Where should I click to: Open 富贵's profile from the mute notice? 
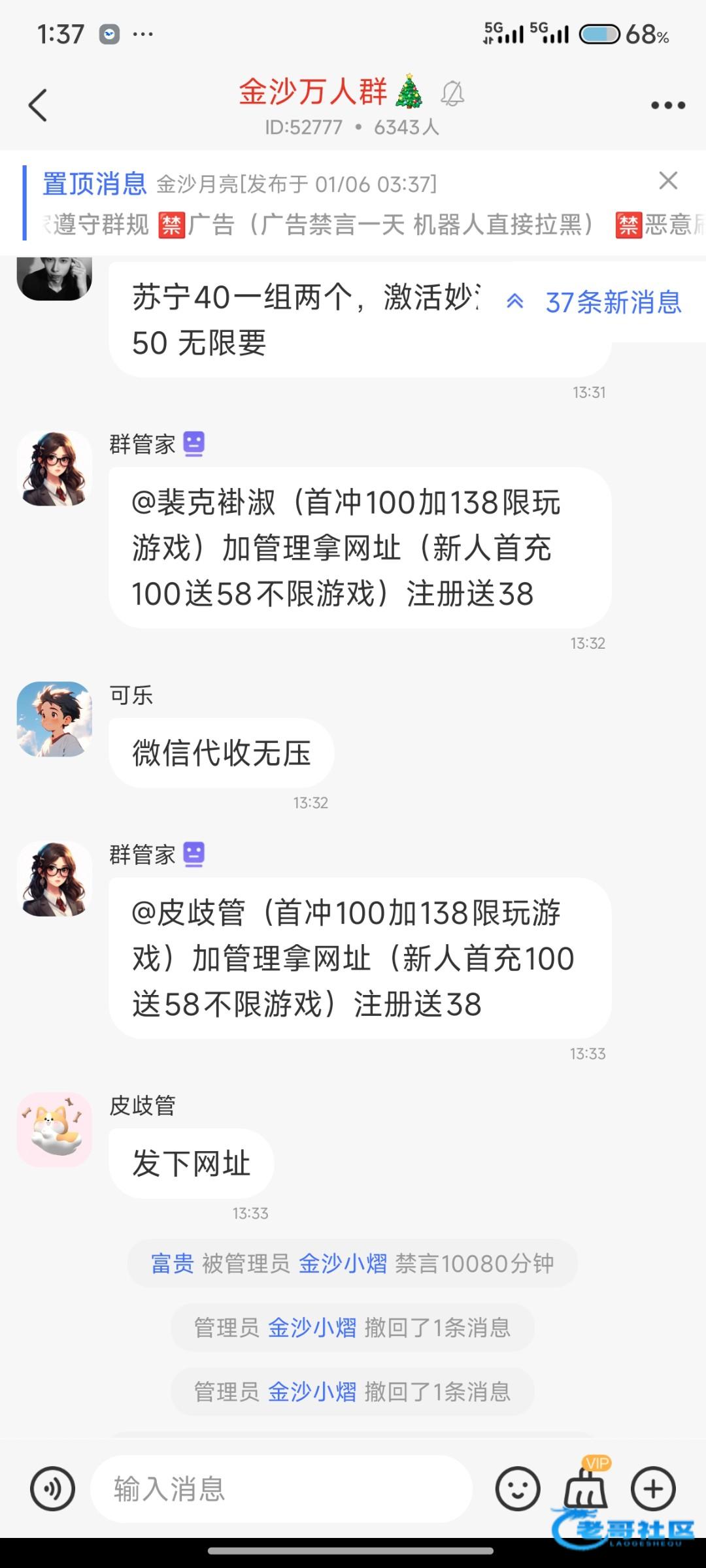click(173, 1264)
